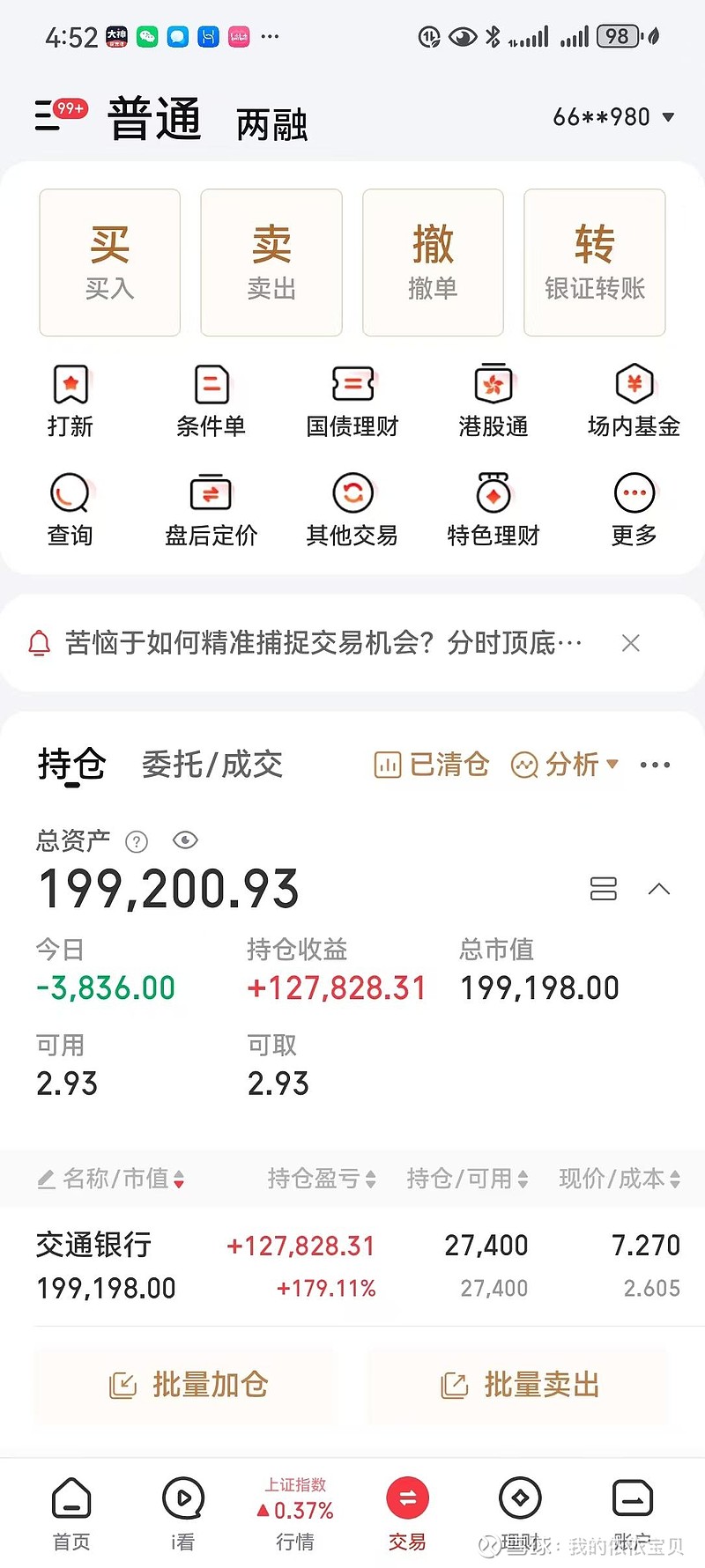Expand the account 66**980 dropdown

(613, 117)
